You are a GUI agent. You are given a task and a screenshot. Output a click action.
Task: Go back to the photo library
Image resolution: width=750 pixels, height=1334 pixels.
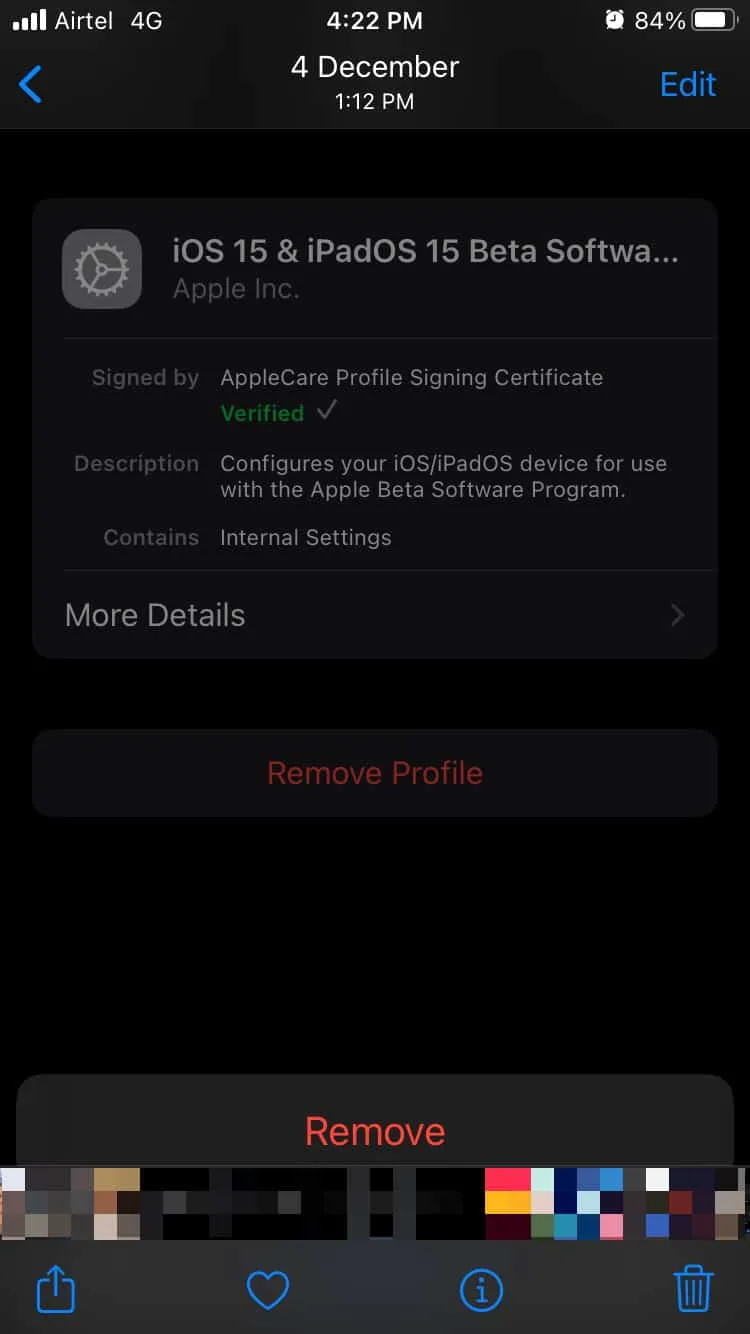31,84
